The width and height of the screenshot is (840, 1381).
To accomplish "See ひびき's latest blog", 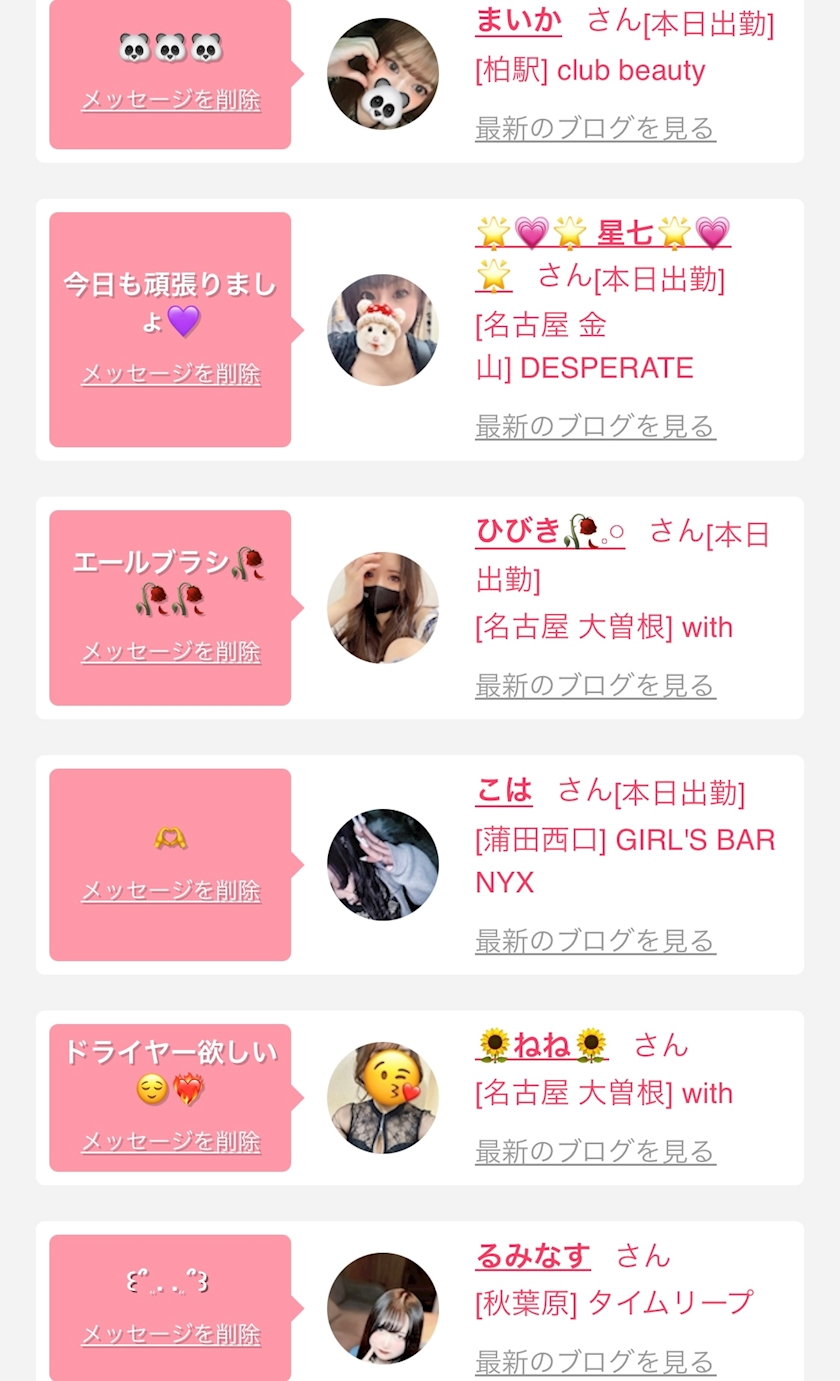I will [595, 685].
